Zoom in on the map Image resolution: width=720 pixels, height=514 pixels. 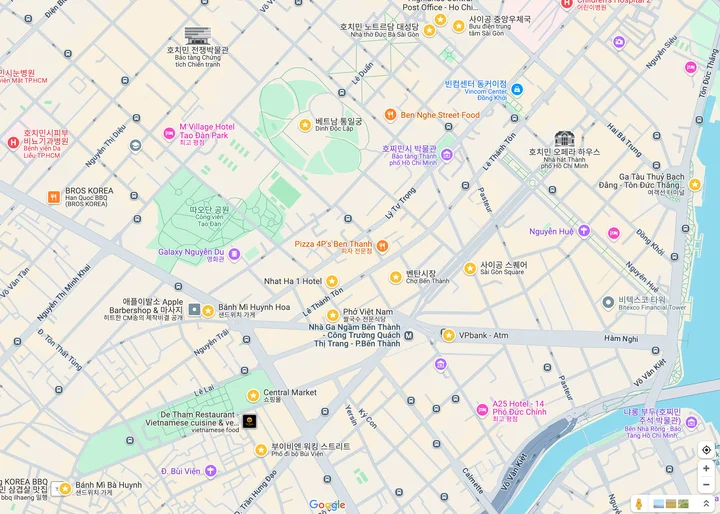[706, 468]
